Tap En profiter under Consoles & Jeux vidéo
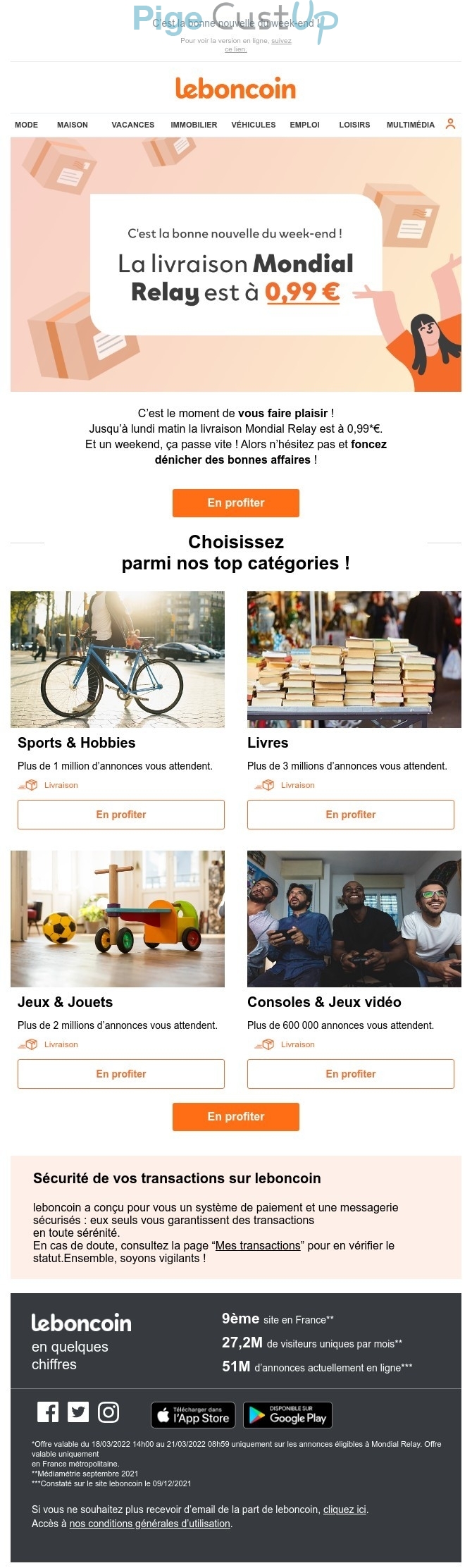Image resolution: width=472 pixels, height=1568 pixels. tap(350, 1074)
